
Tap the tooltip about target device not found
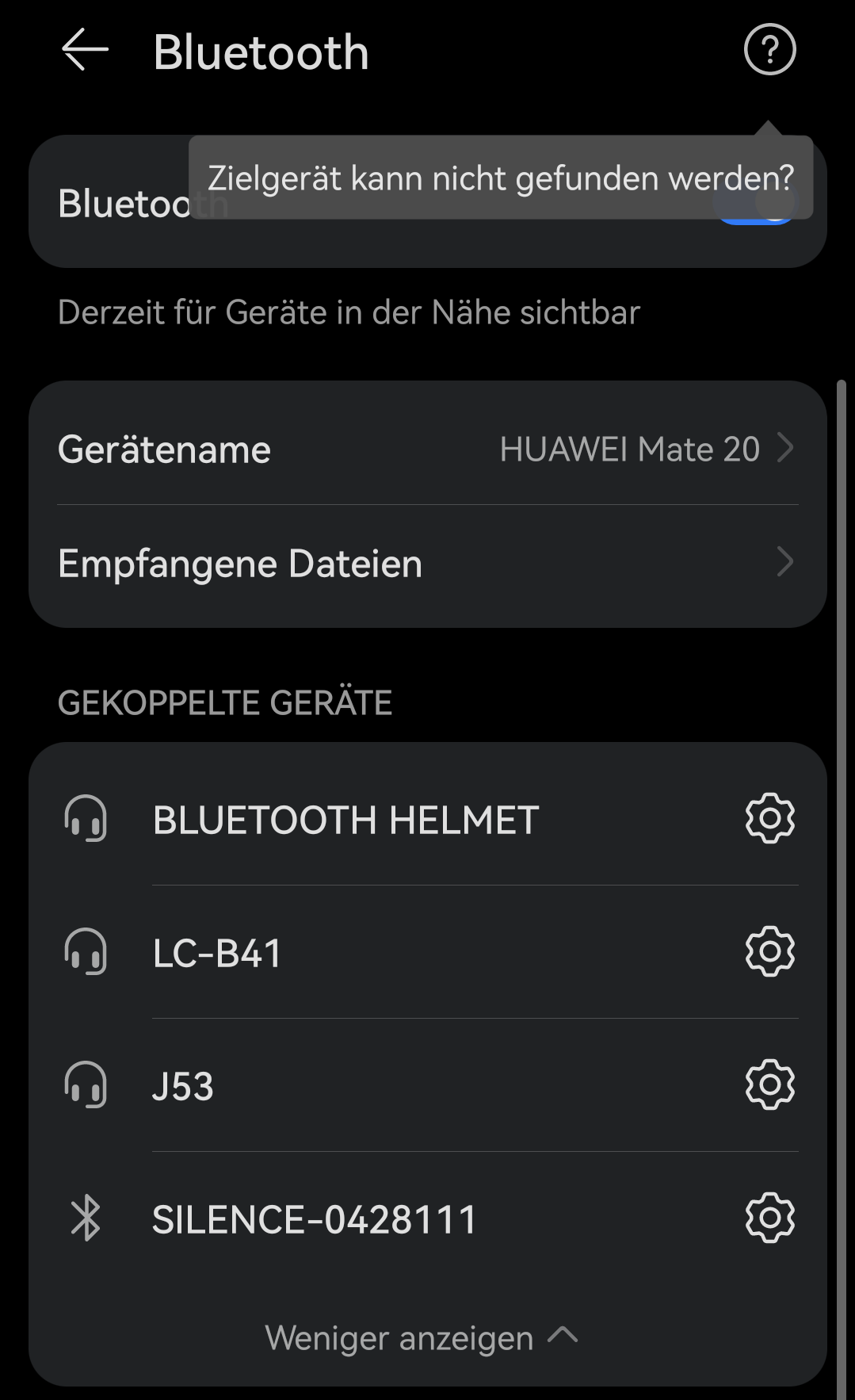pos(500,178)
